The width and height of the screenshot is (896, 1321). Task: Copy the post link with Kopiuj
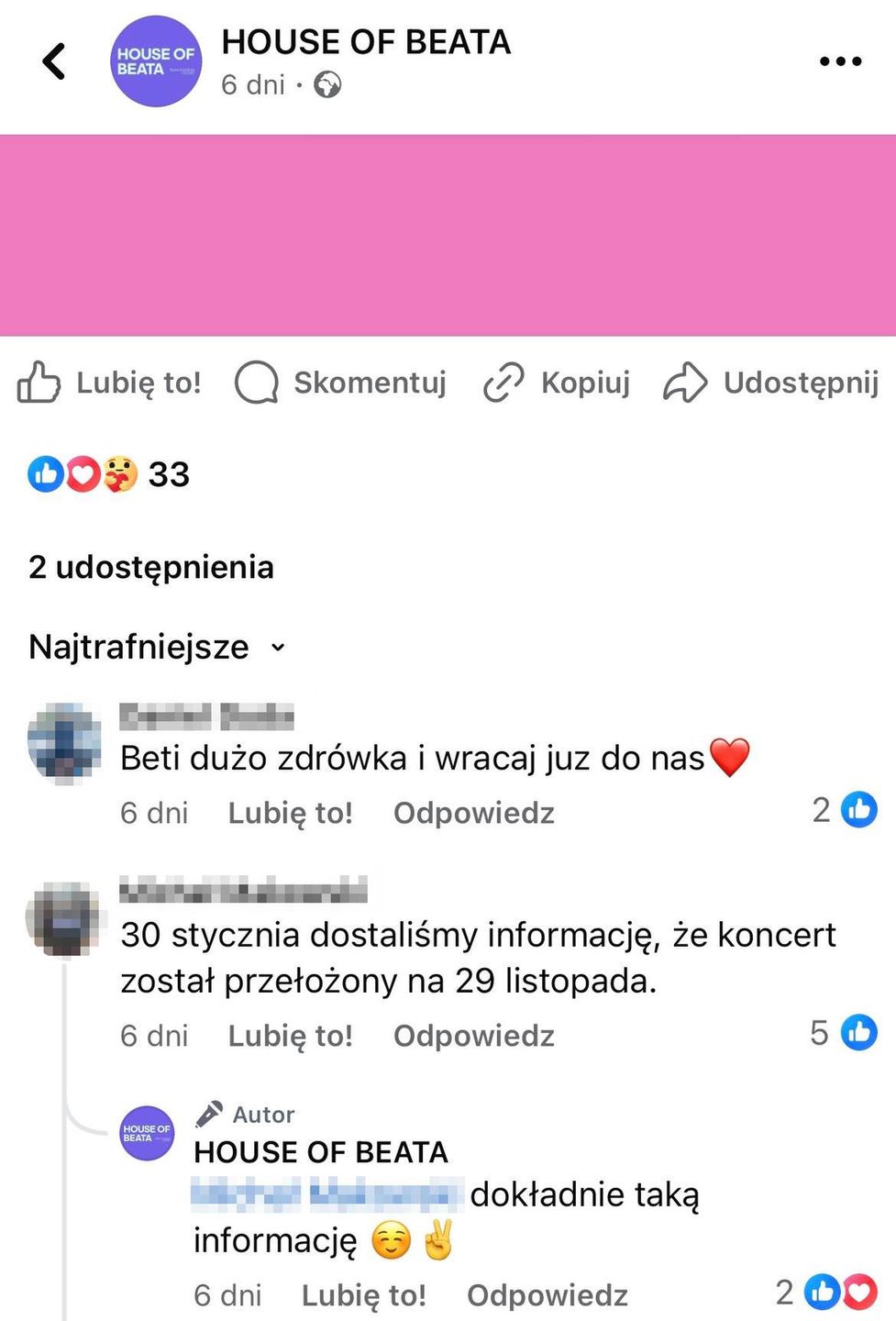pyautogui.click(x=557, y=383)
